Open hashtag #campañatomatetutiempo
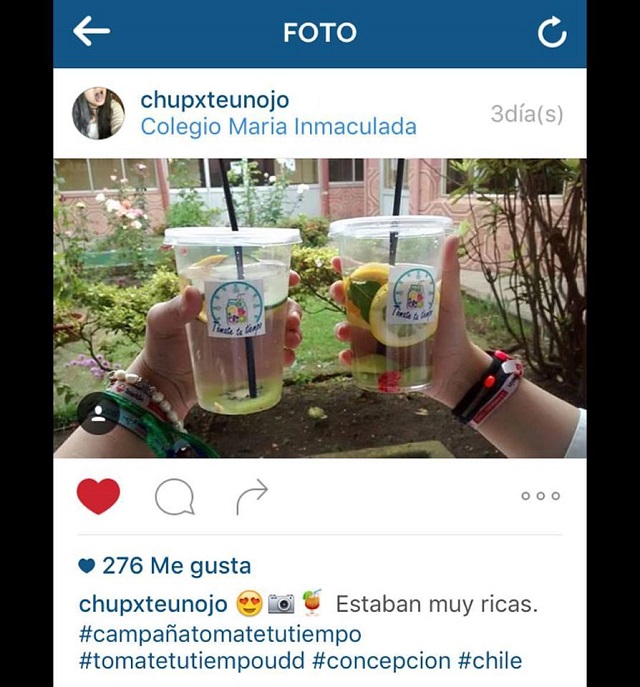Image resolution: width=640 pixels, height=687 pixels. click(x=220, y=634)
